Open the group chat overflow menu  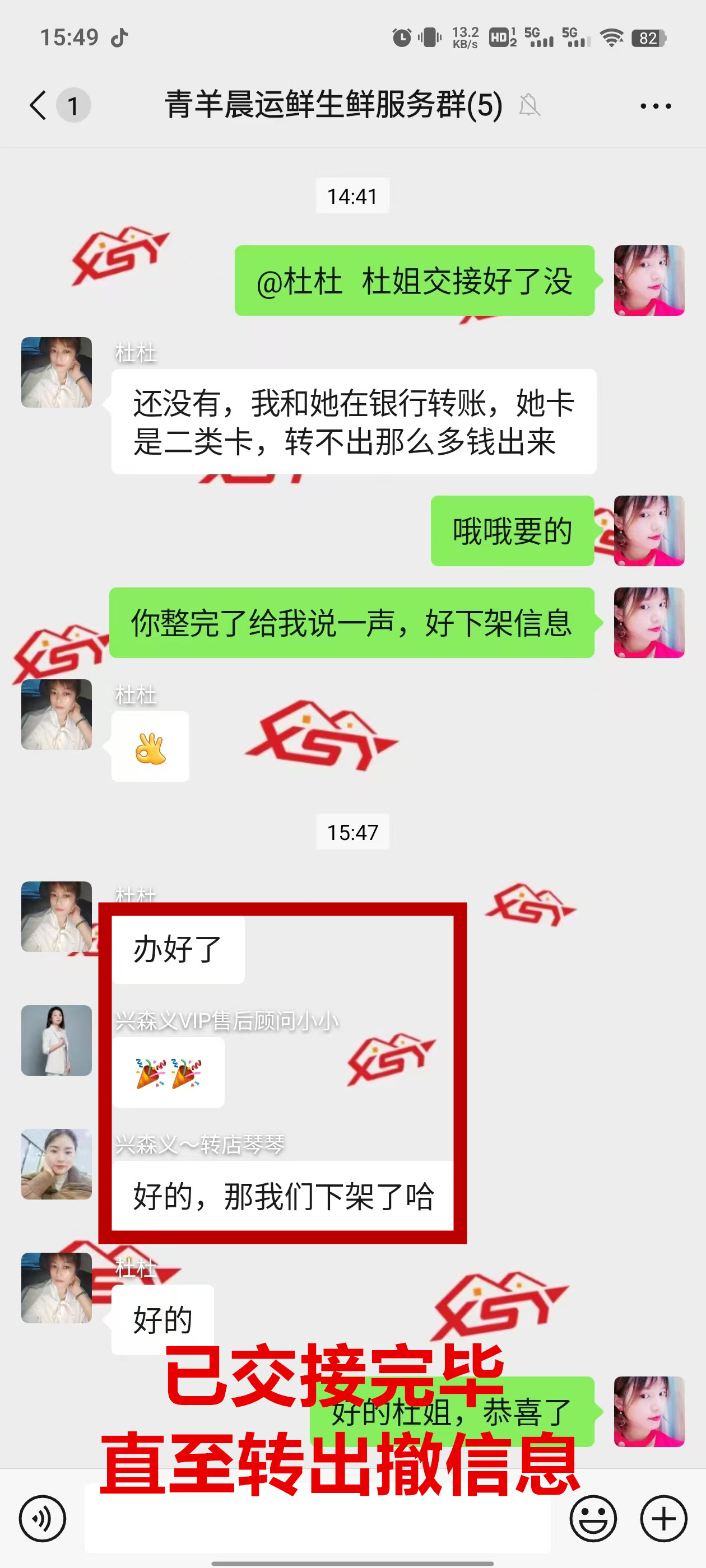pyautogui.click(x=656, y=106)
